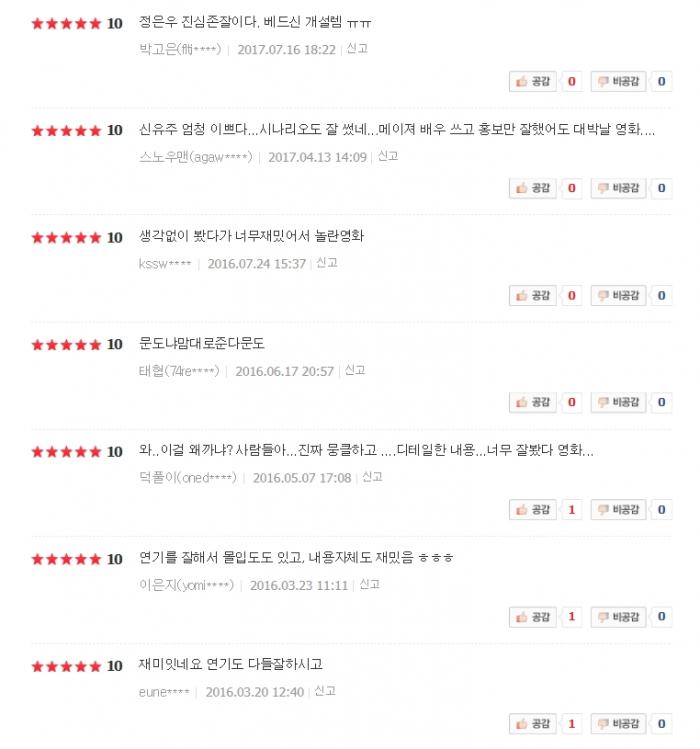
Task: Report 박고은's review via 신고
Action: (x=357, y=49)
